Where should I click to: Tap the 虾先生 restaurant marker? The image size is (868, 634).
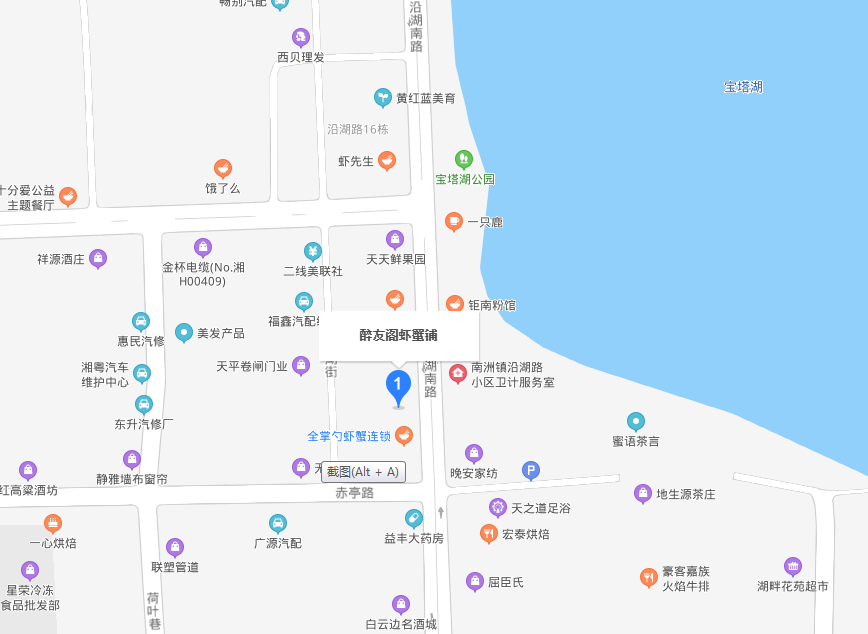pos(387,160)
